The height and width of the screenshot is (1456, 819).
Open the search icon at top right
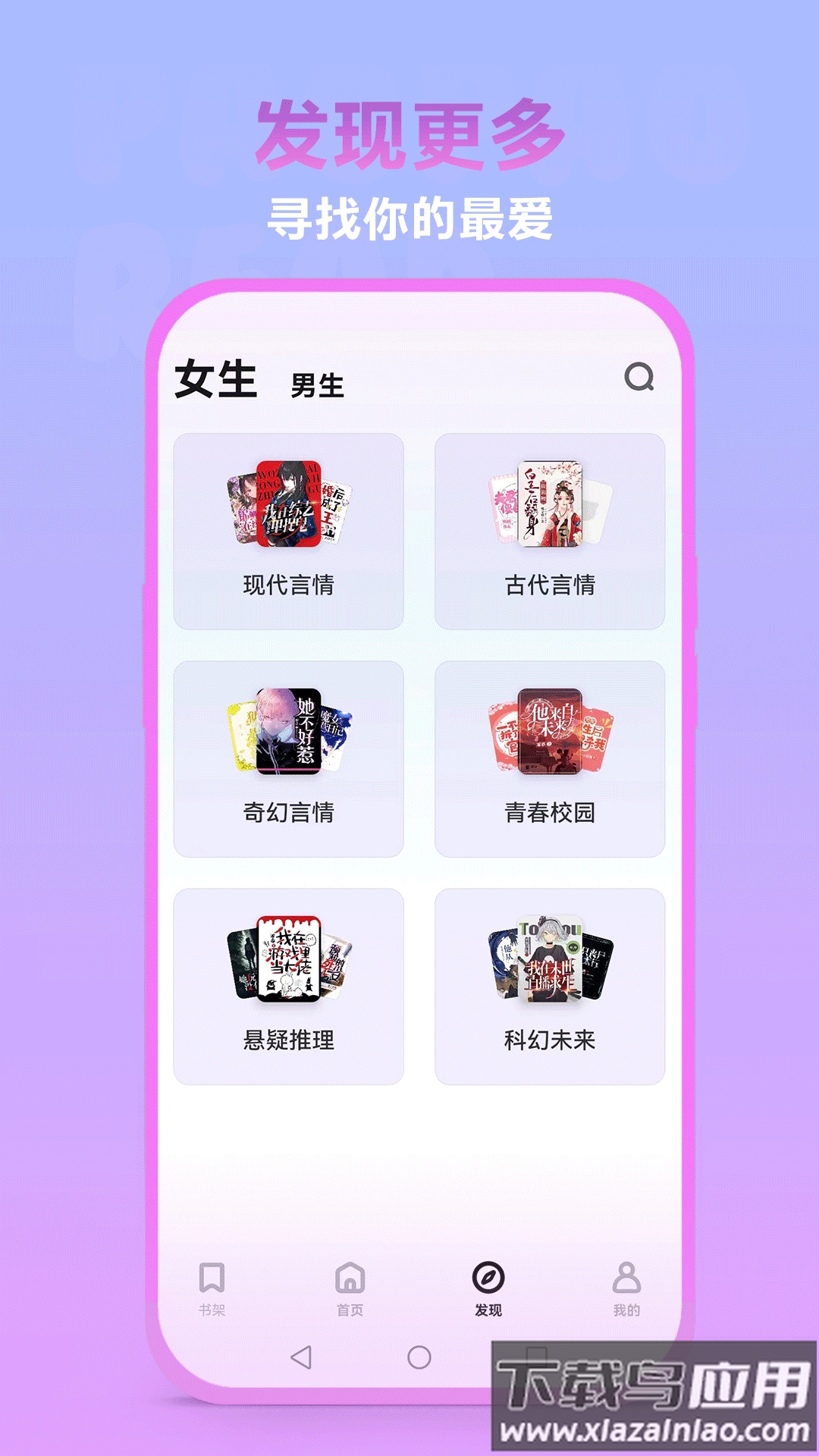click(641, 378)
